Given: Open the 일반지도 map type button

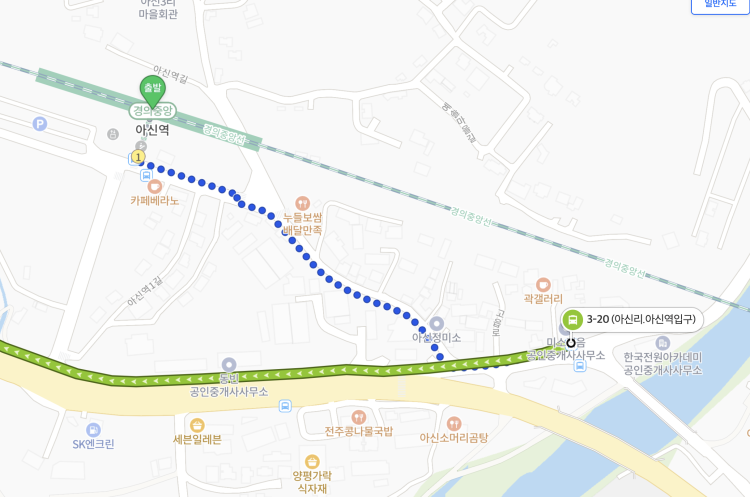Looking at the screenshot, I should (x=719, y=5).
